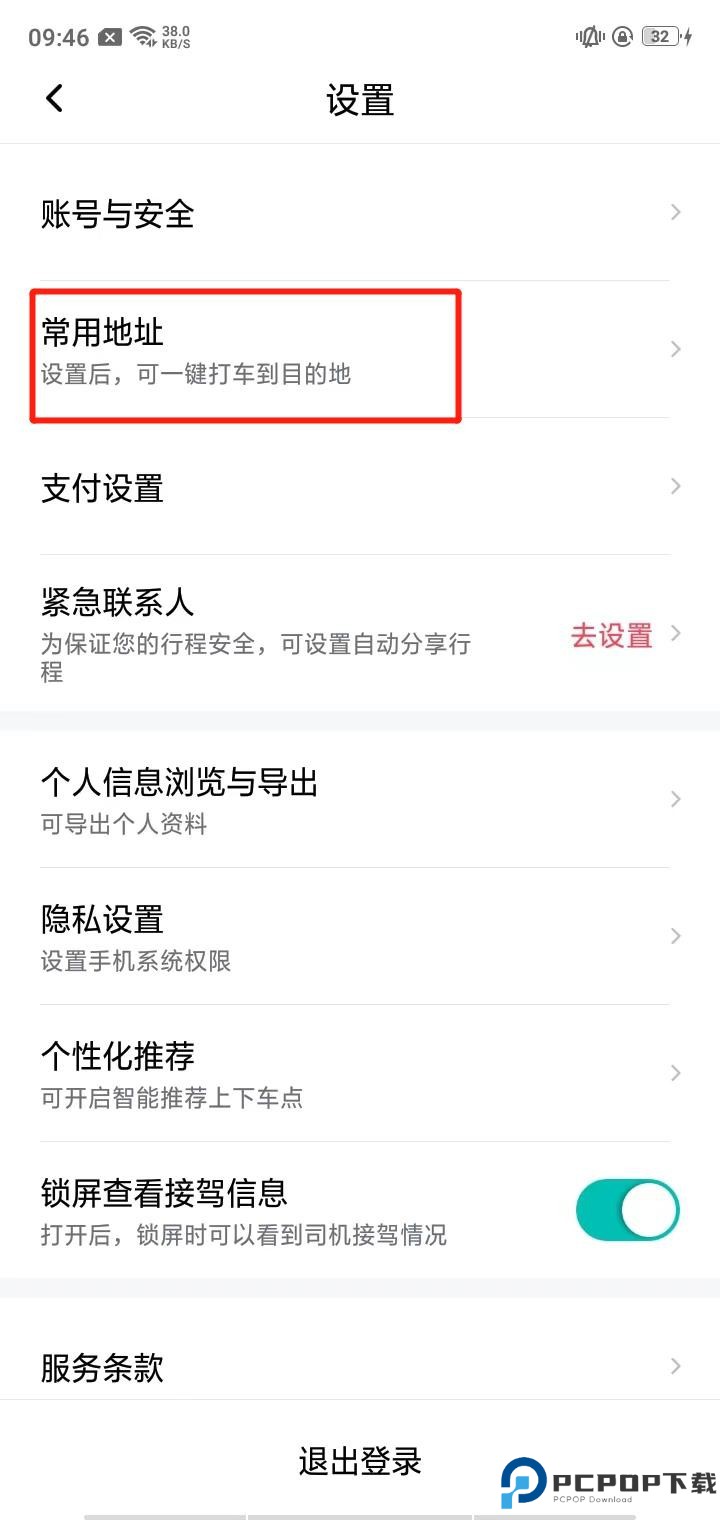Tap 退出登录 to log out

360,1461
